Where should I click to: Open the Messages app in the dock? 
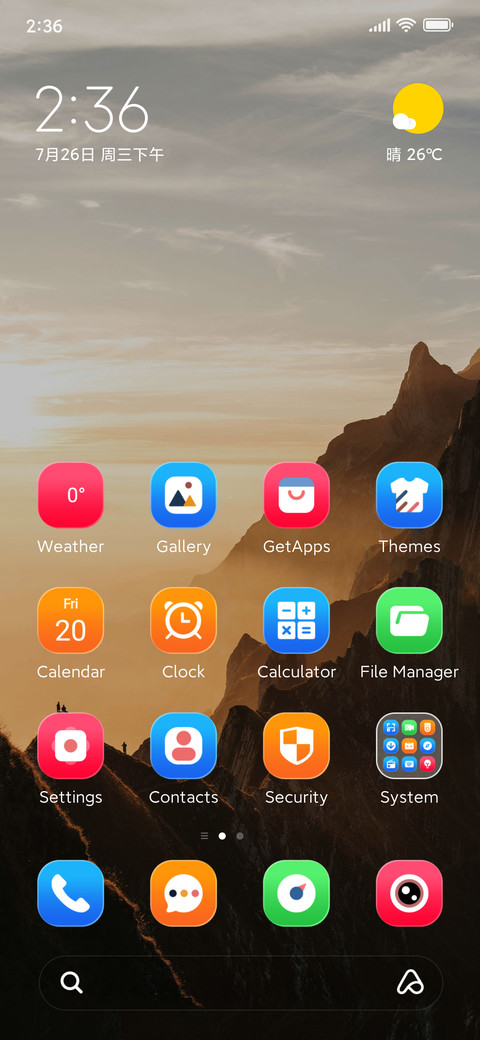coord(184,893)
